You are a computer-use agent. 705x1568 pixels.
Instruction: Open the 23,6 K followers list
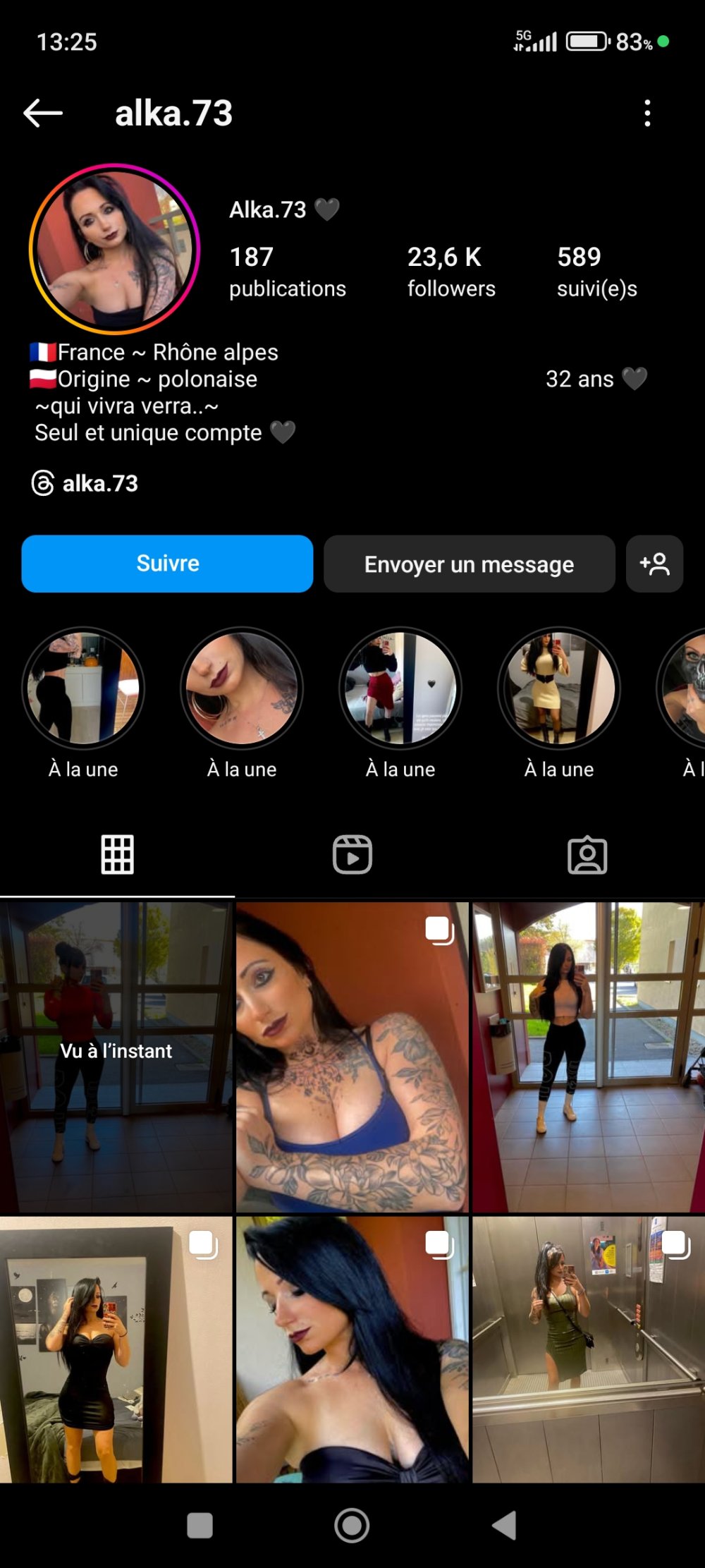[450, 272]
